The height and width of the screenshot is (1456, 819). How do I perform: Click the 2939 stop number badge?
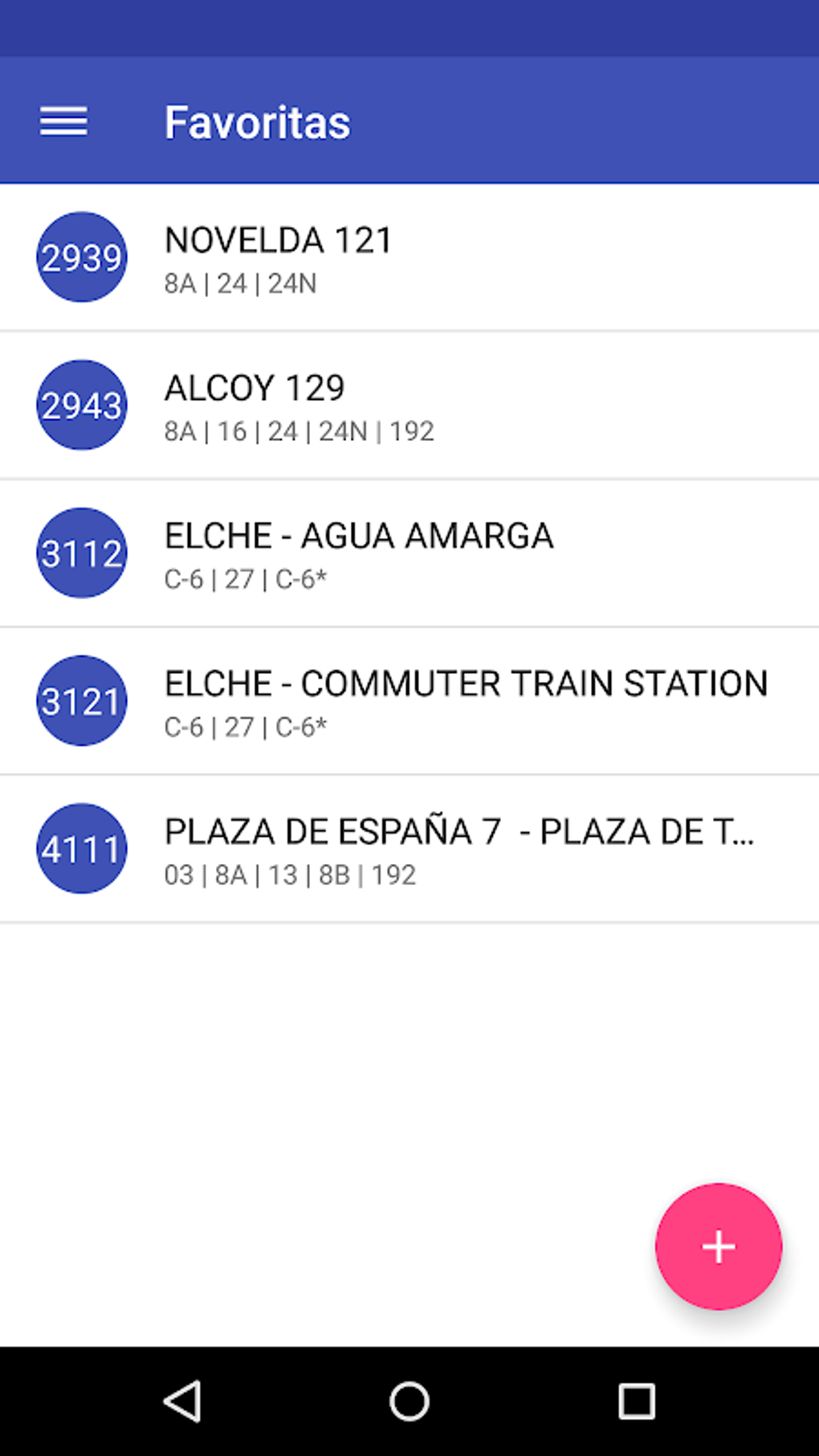(81, 257)
